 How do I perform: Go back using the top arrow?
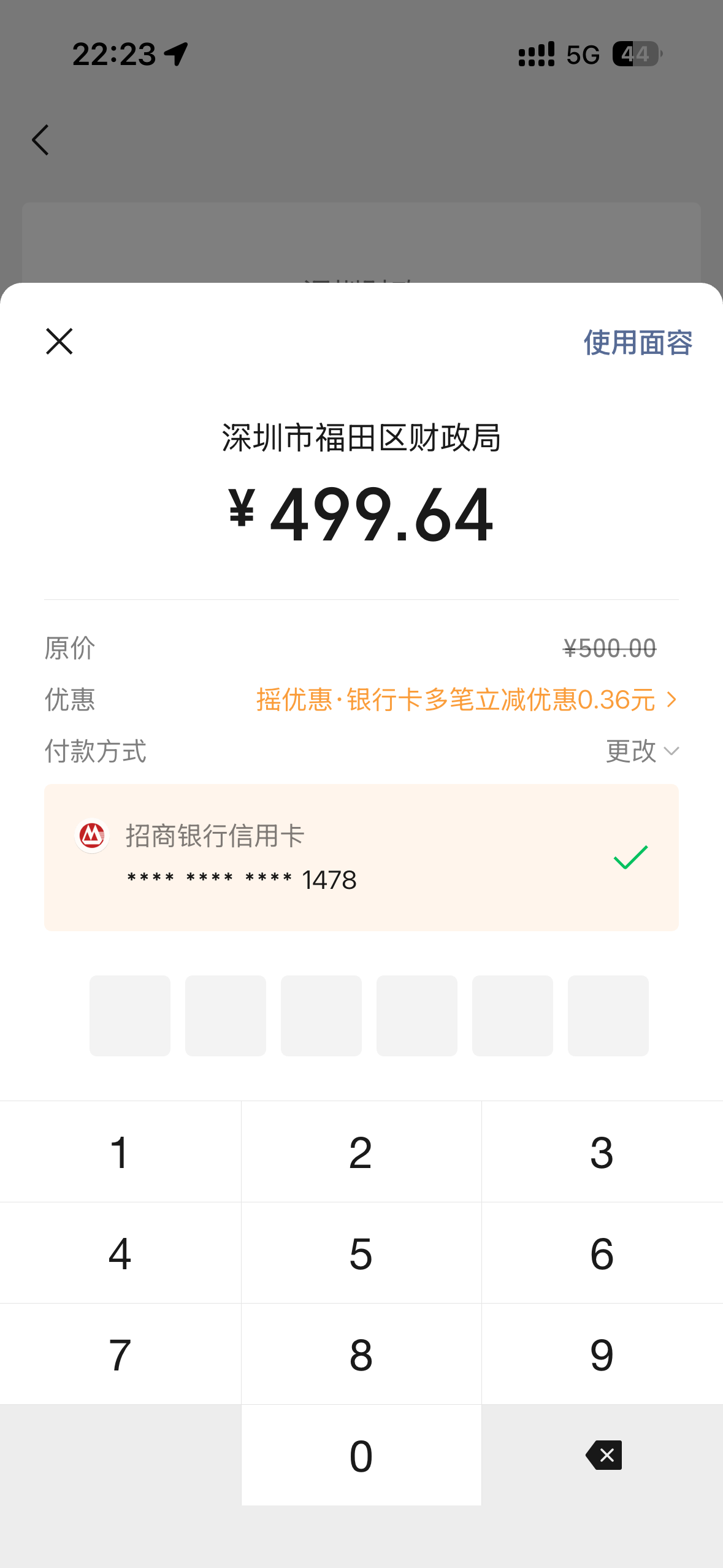pyautogui.click(x=40, y=140)
